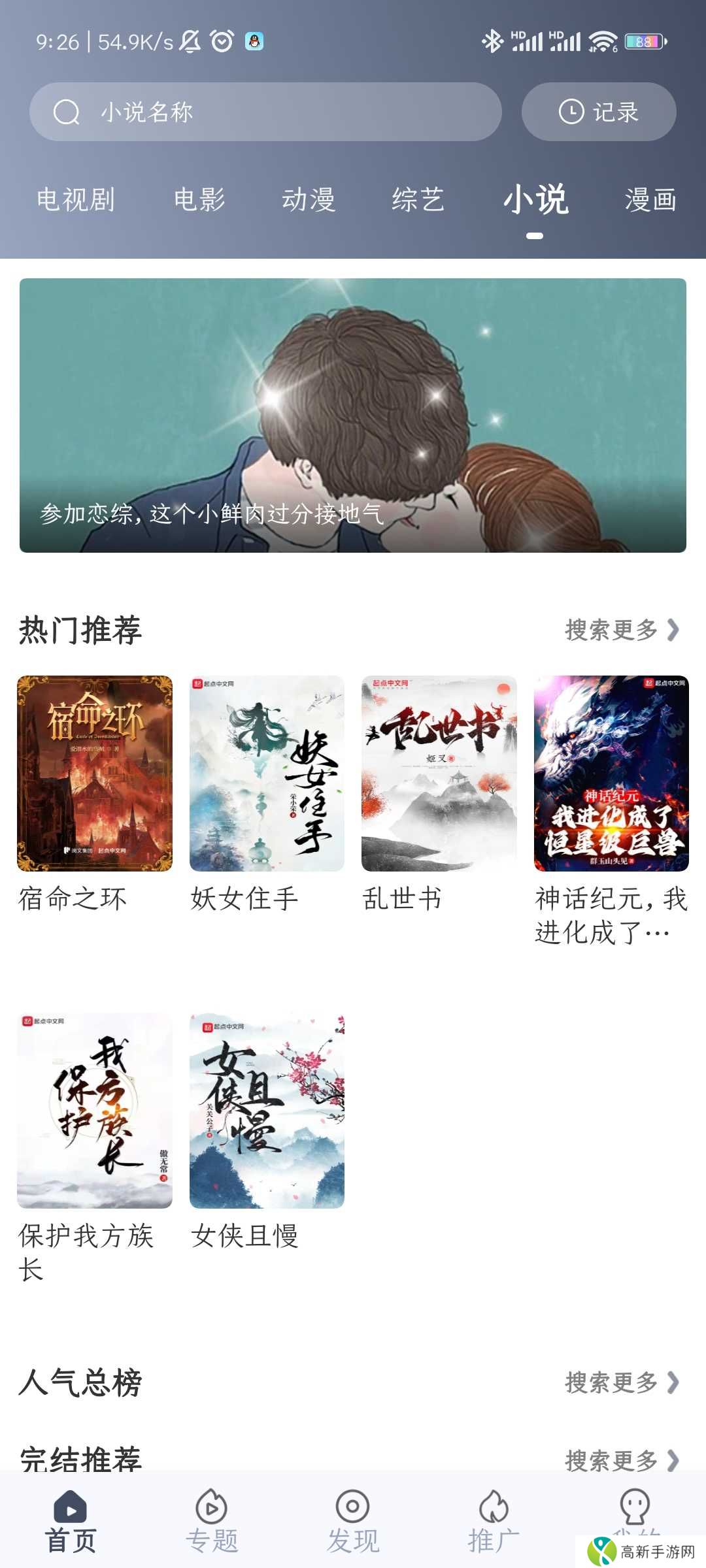This screenshot has height=1568, width=706.
Task: Open the 综艺 category tab
Action: [419, 201]
